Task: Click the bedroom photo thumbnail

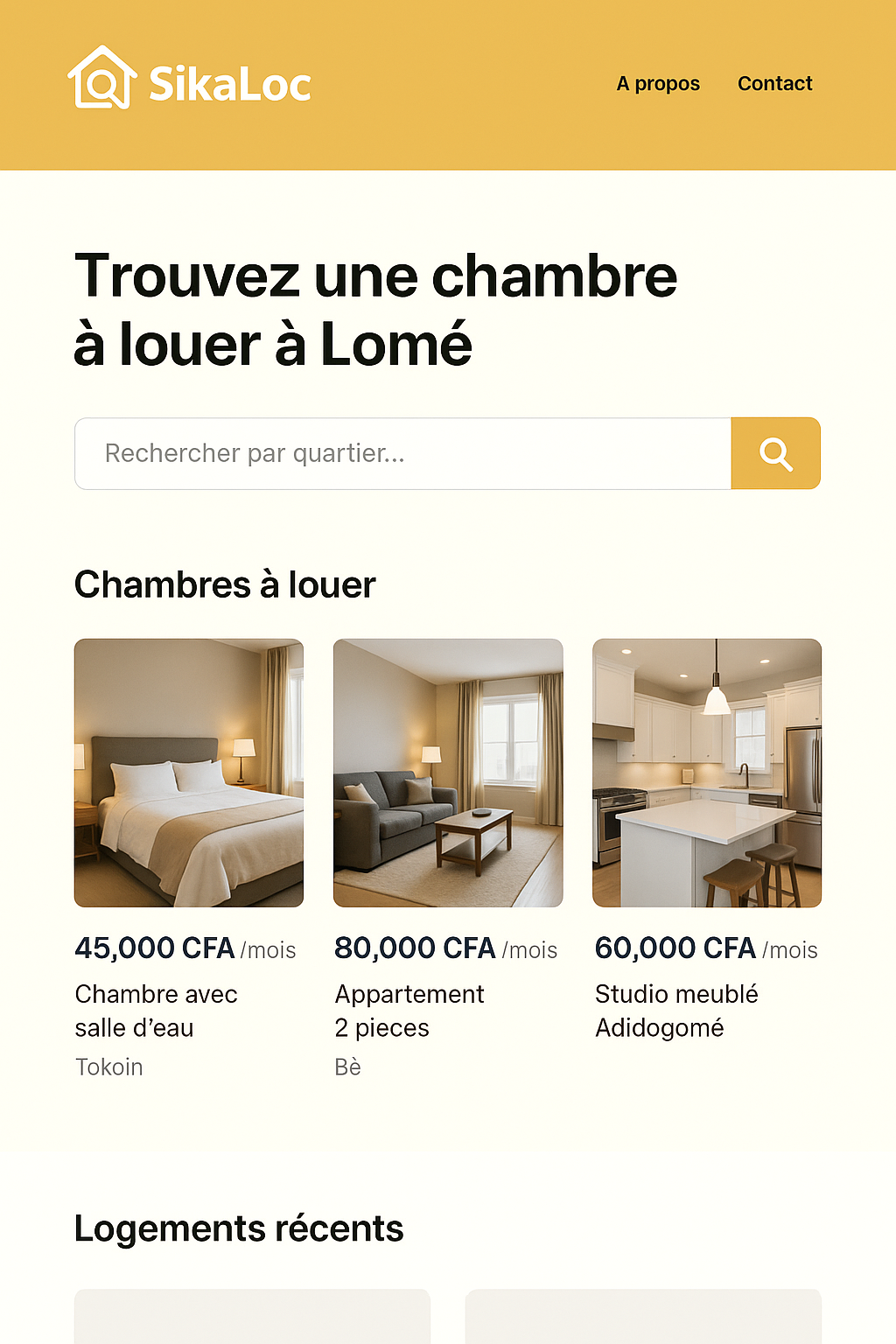Action: coord(189,771)
